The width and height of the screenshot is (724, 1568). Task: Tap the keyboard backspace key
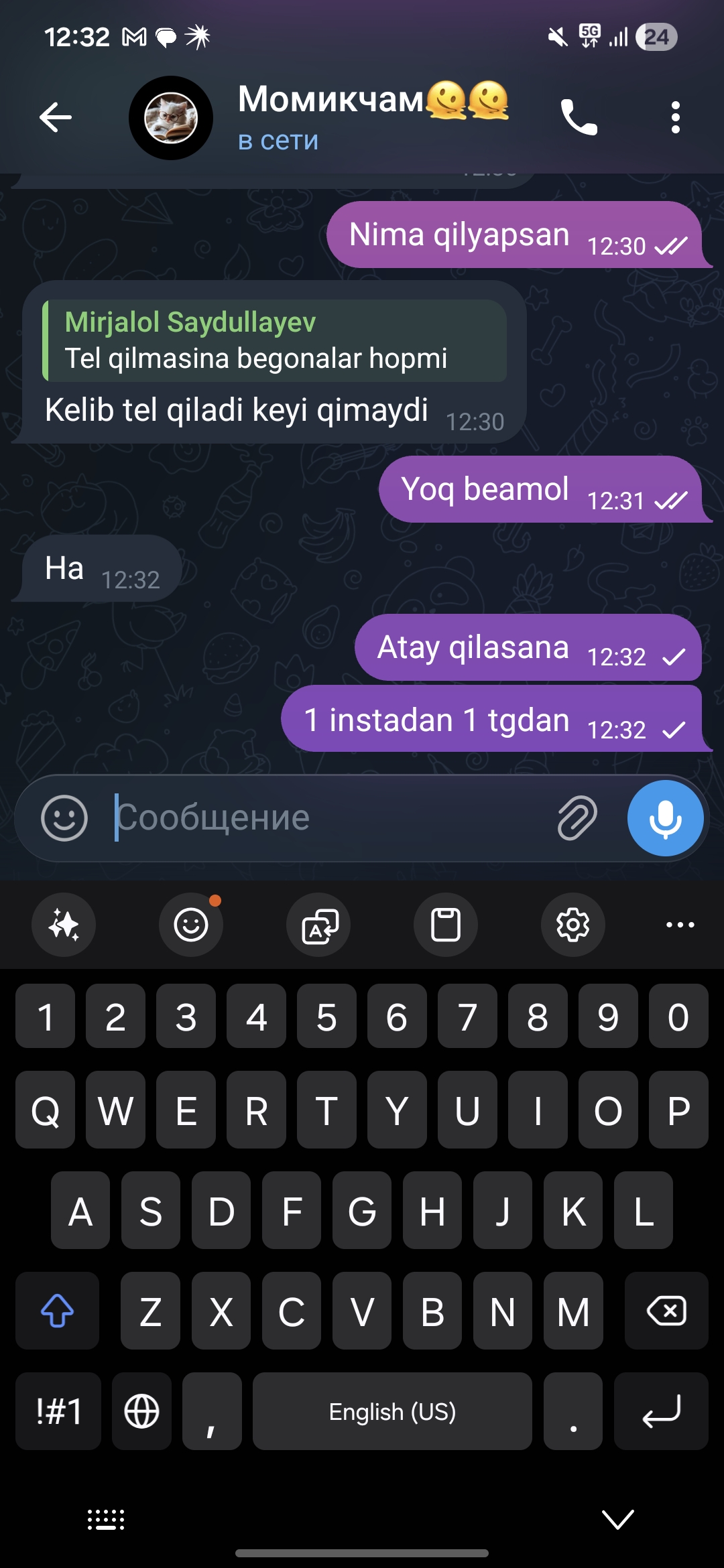pyautogui.click(x=666, y=1311)
